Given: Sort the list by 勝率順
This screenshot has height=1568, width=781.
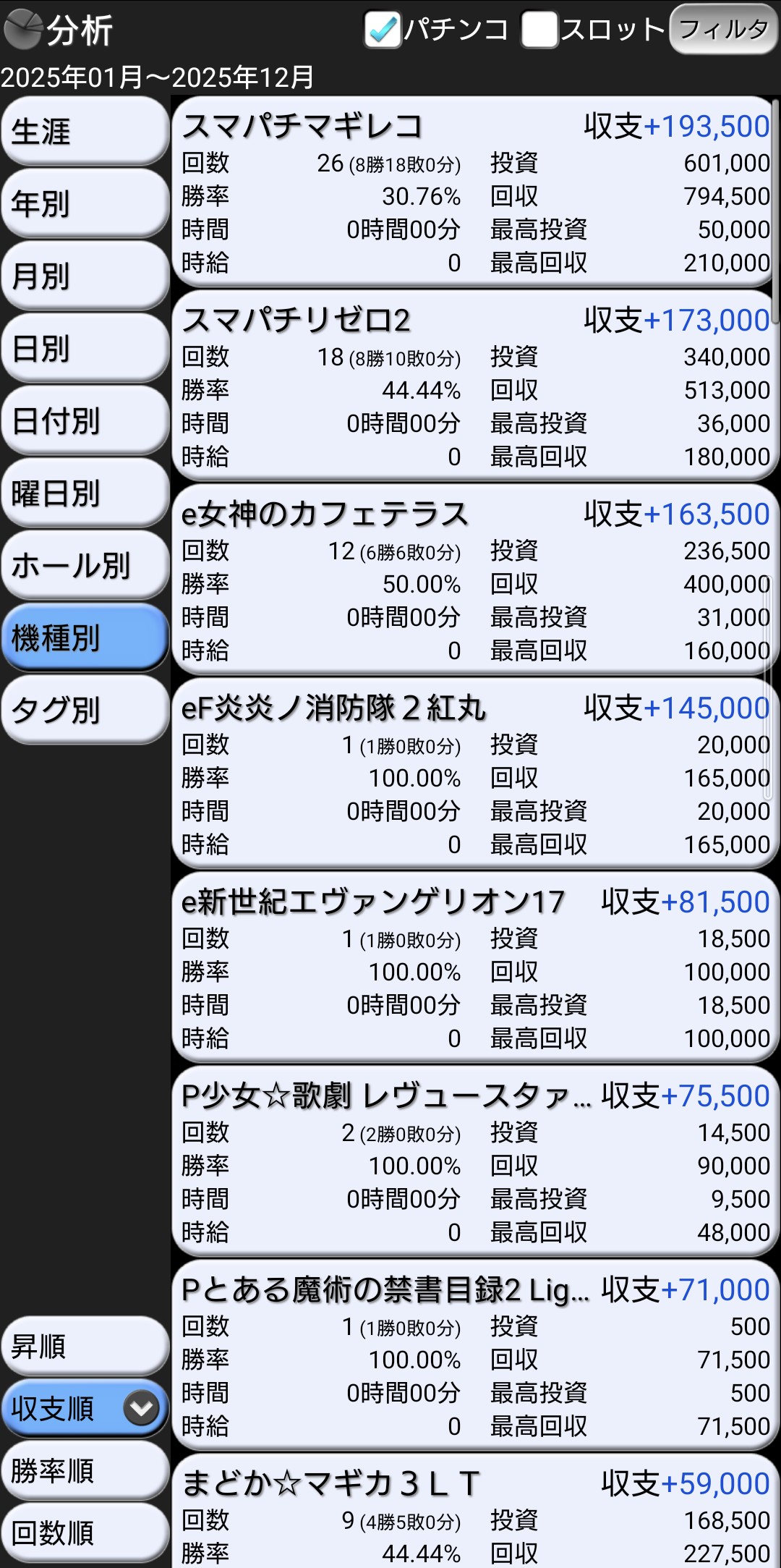Looking at the screenshot, I should (x=85, y=1471).
